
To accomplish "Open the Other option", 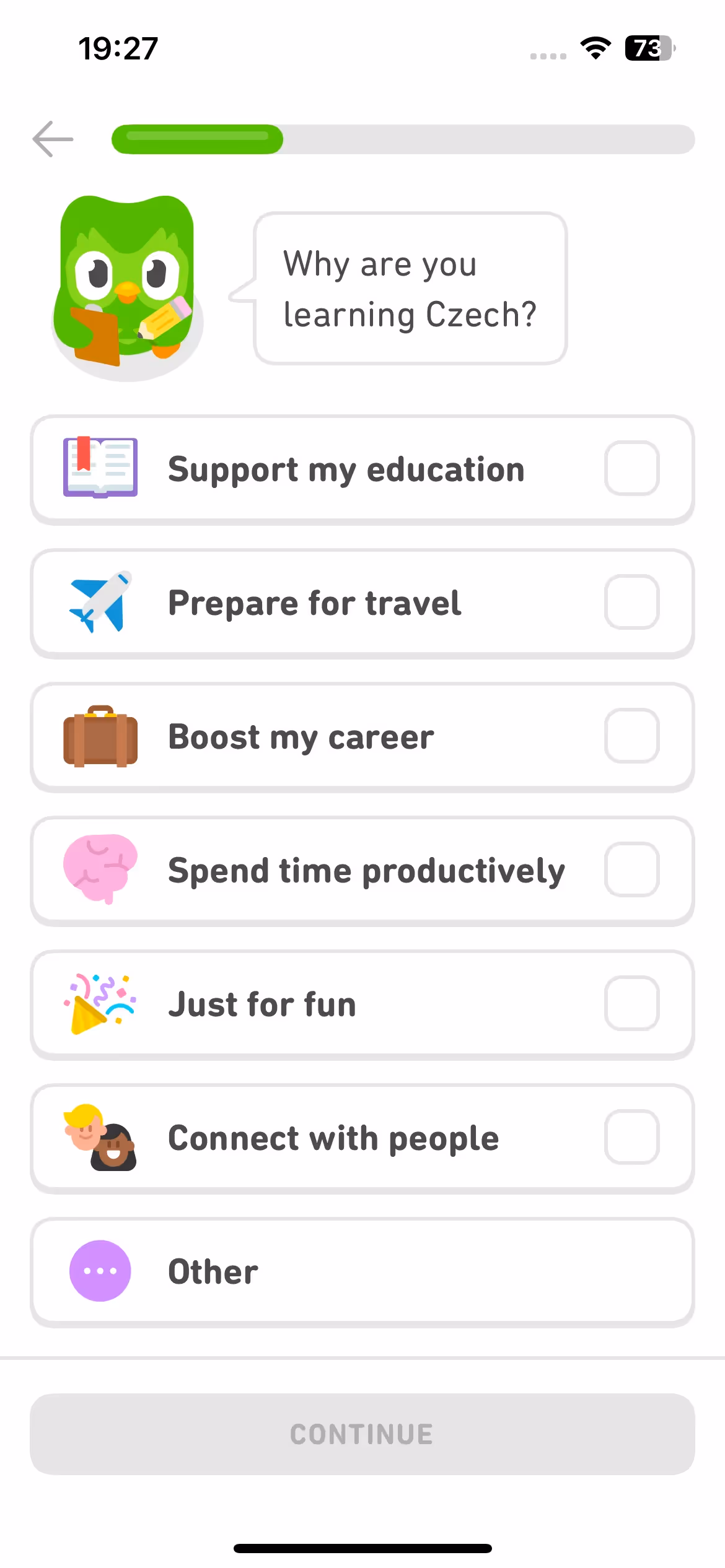I will point(362,1272).
